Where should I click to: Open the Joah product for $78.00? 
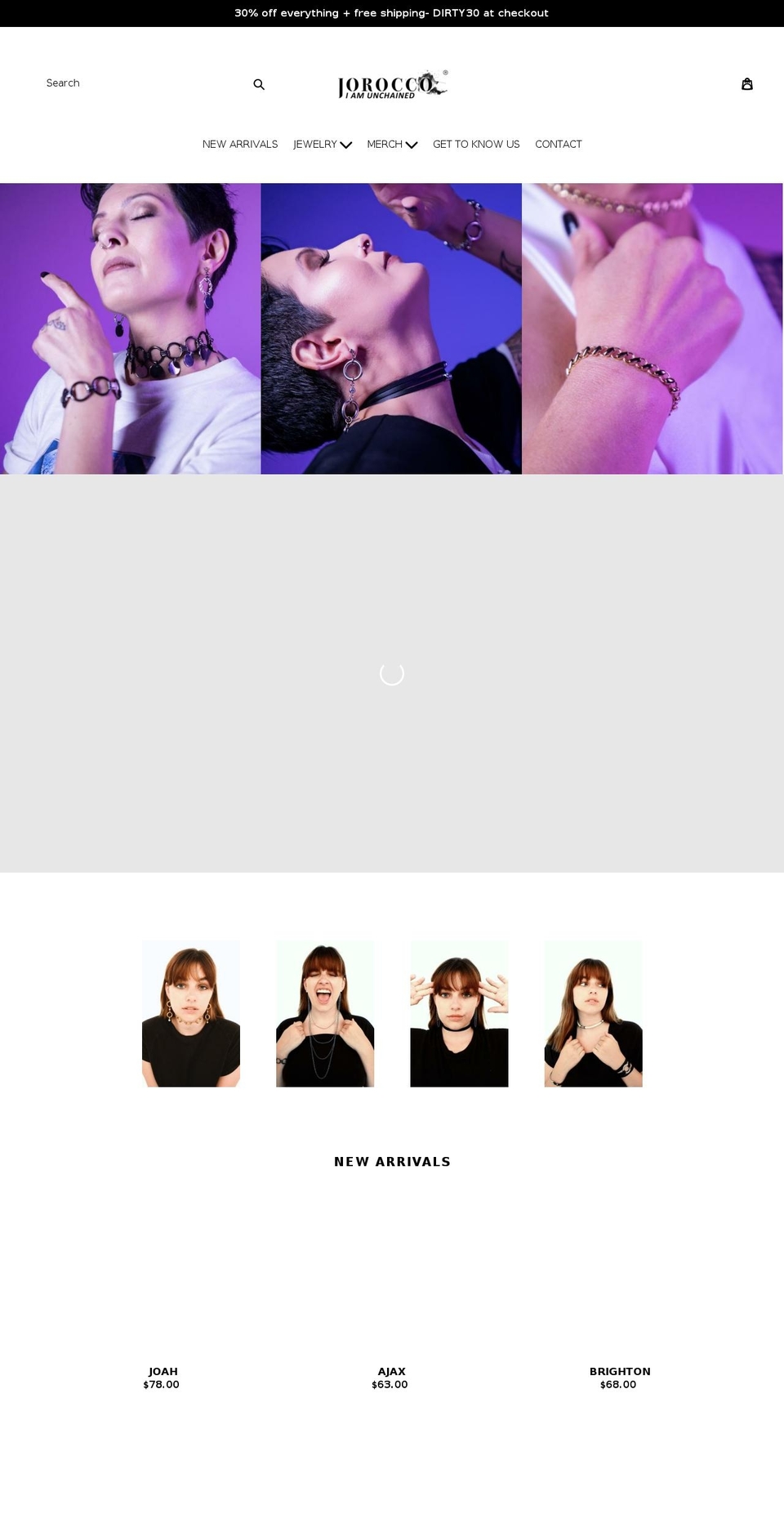(x=163, y=1371)
